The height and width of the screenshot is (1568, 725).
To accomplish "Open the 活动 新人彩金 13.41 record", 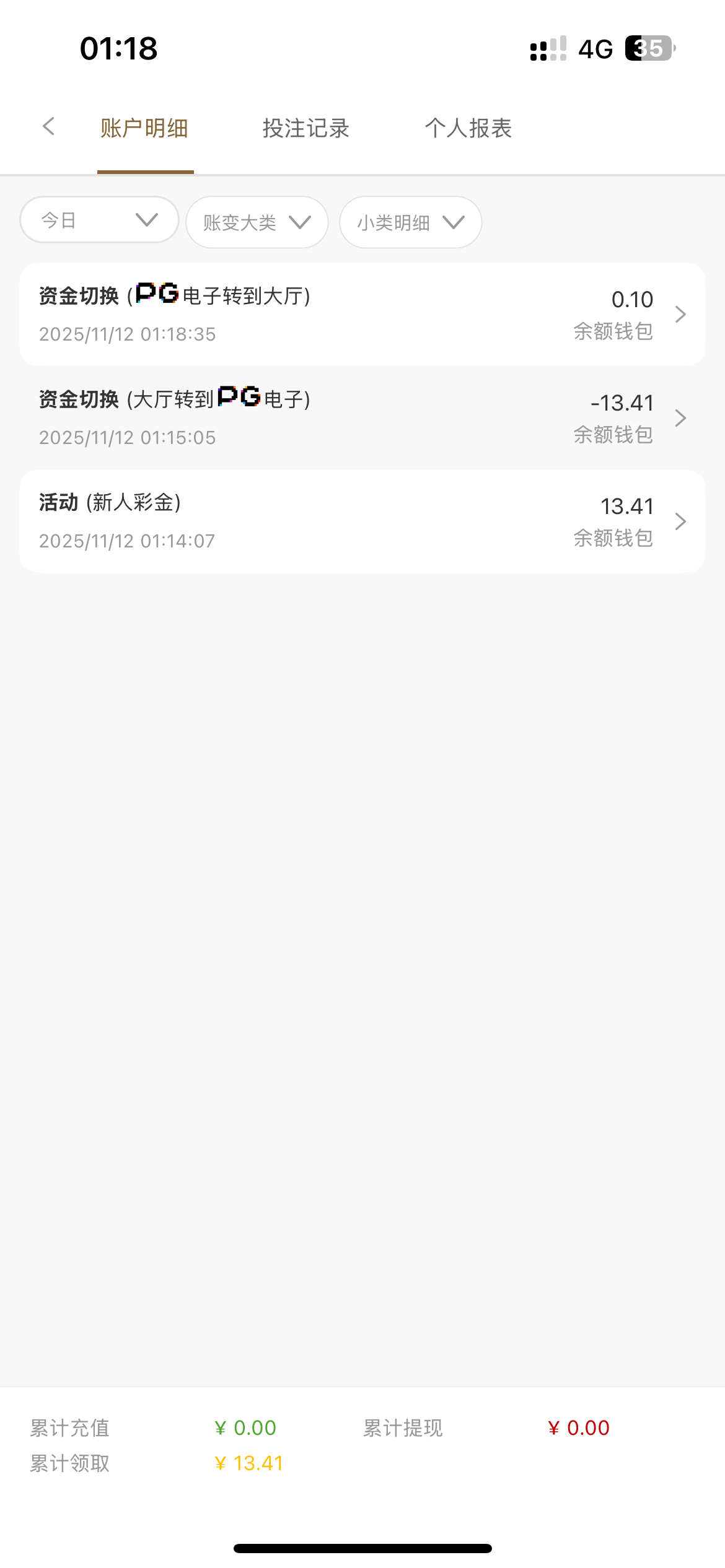I will click(362, 521).
